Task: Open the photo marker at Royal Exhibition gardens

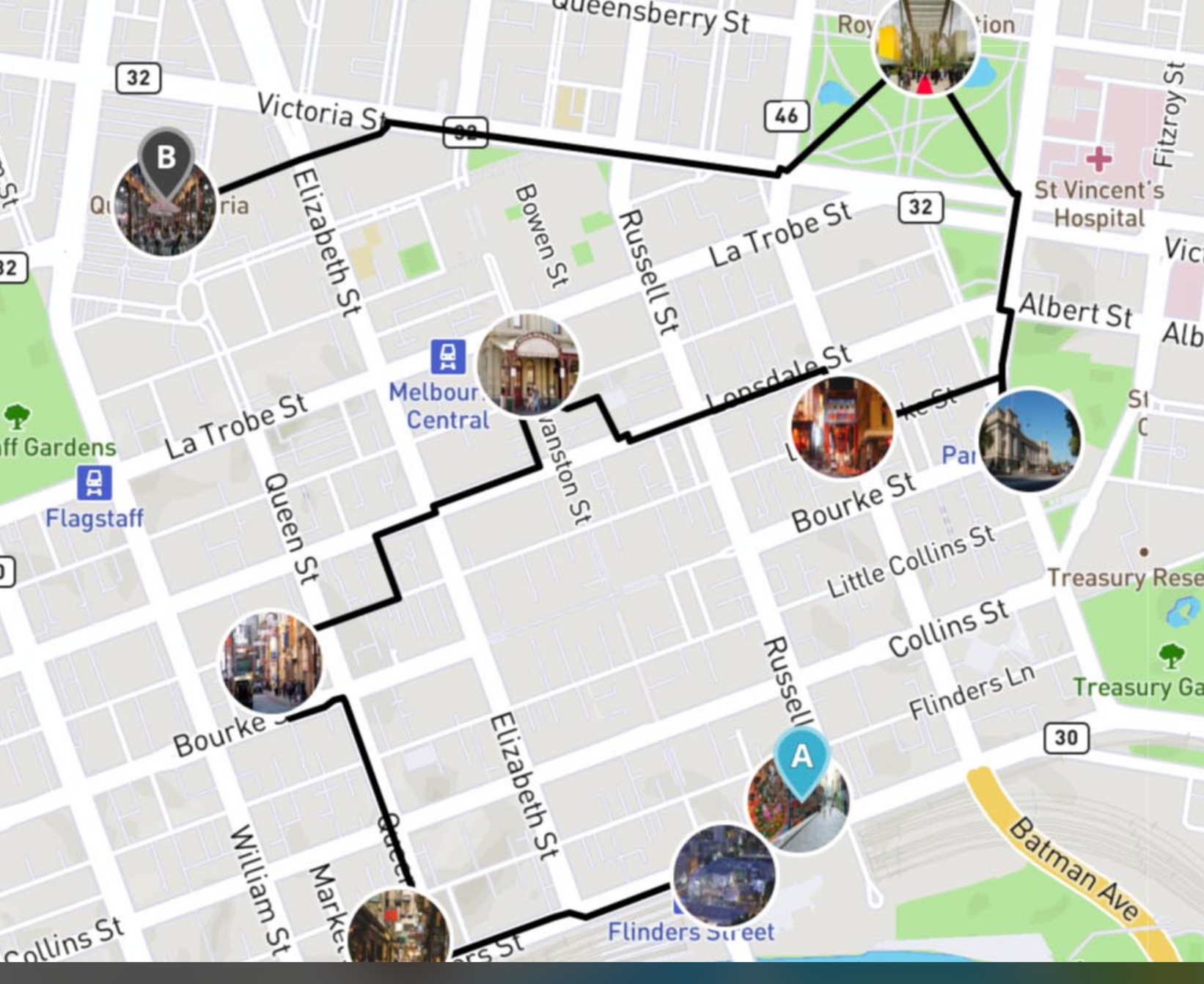Action: (x=925, y=44)
